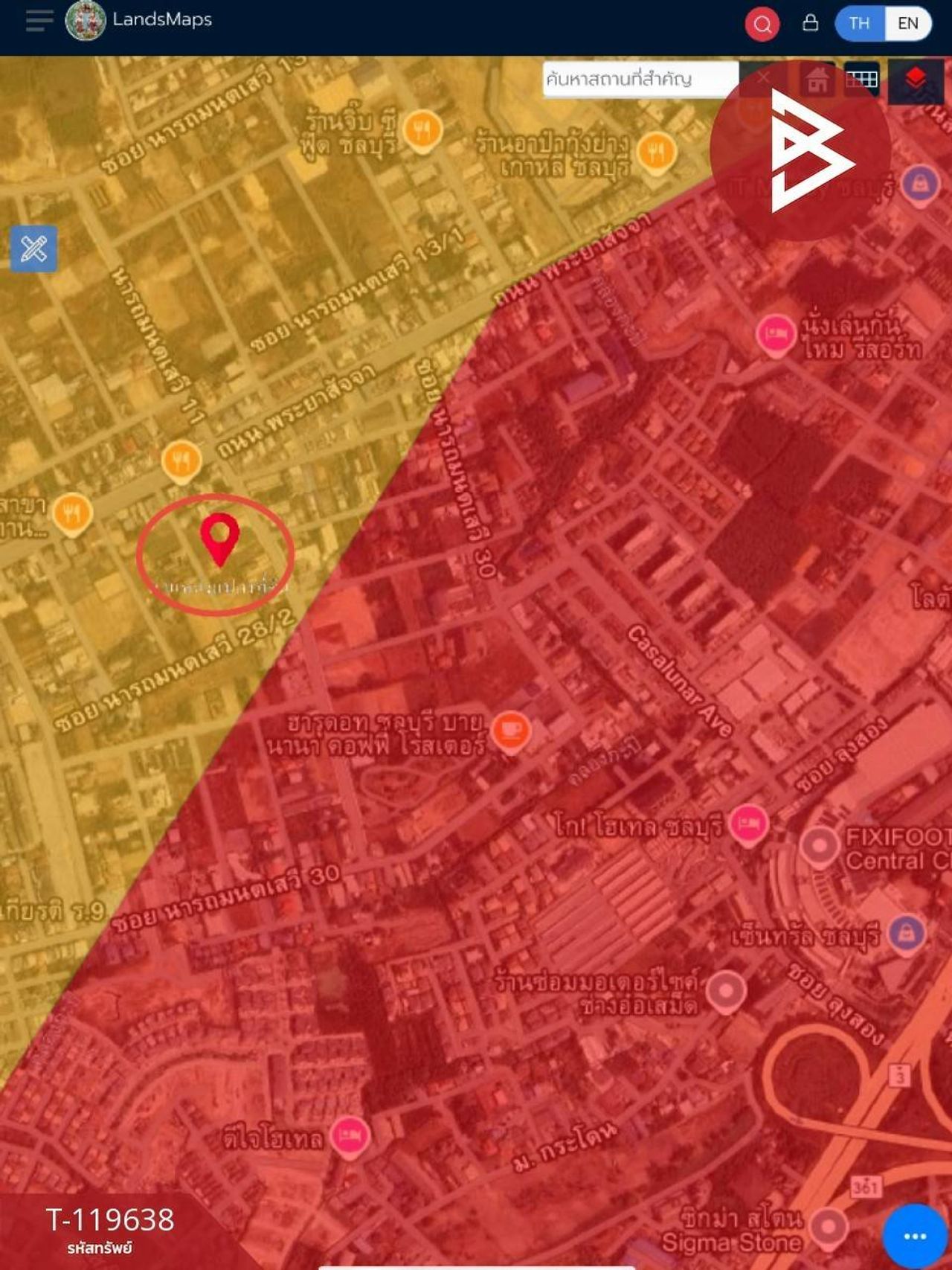The height and width of the screenshot is (1270, 952).
Task: Tap the Go Hotel Chonburi map marker
Action: [748, 824]
